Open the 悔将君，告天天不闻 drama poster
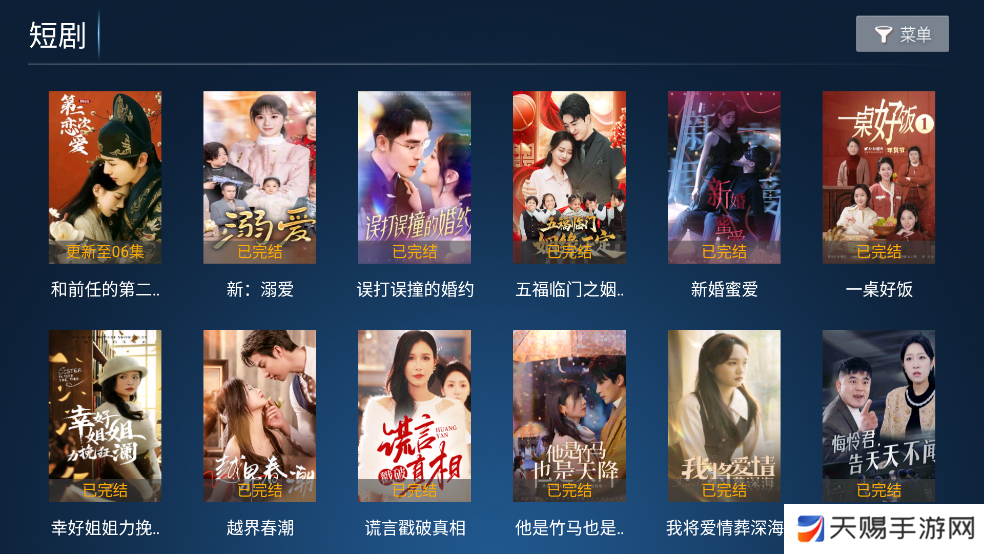 879,416
